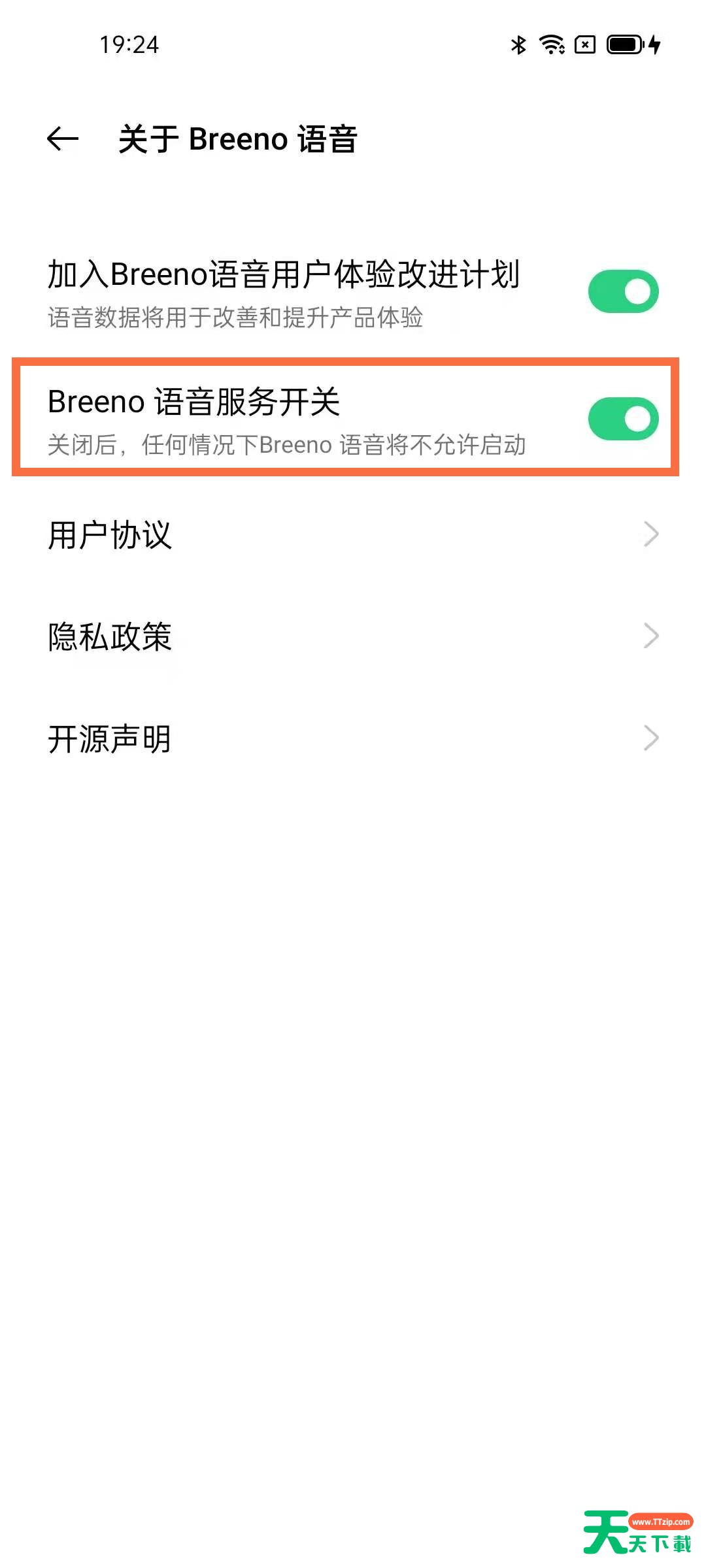View 隐私政策
This screenshot has height=1568, width=706.
click(353, 636)
